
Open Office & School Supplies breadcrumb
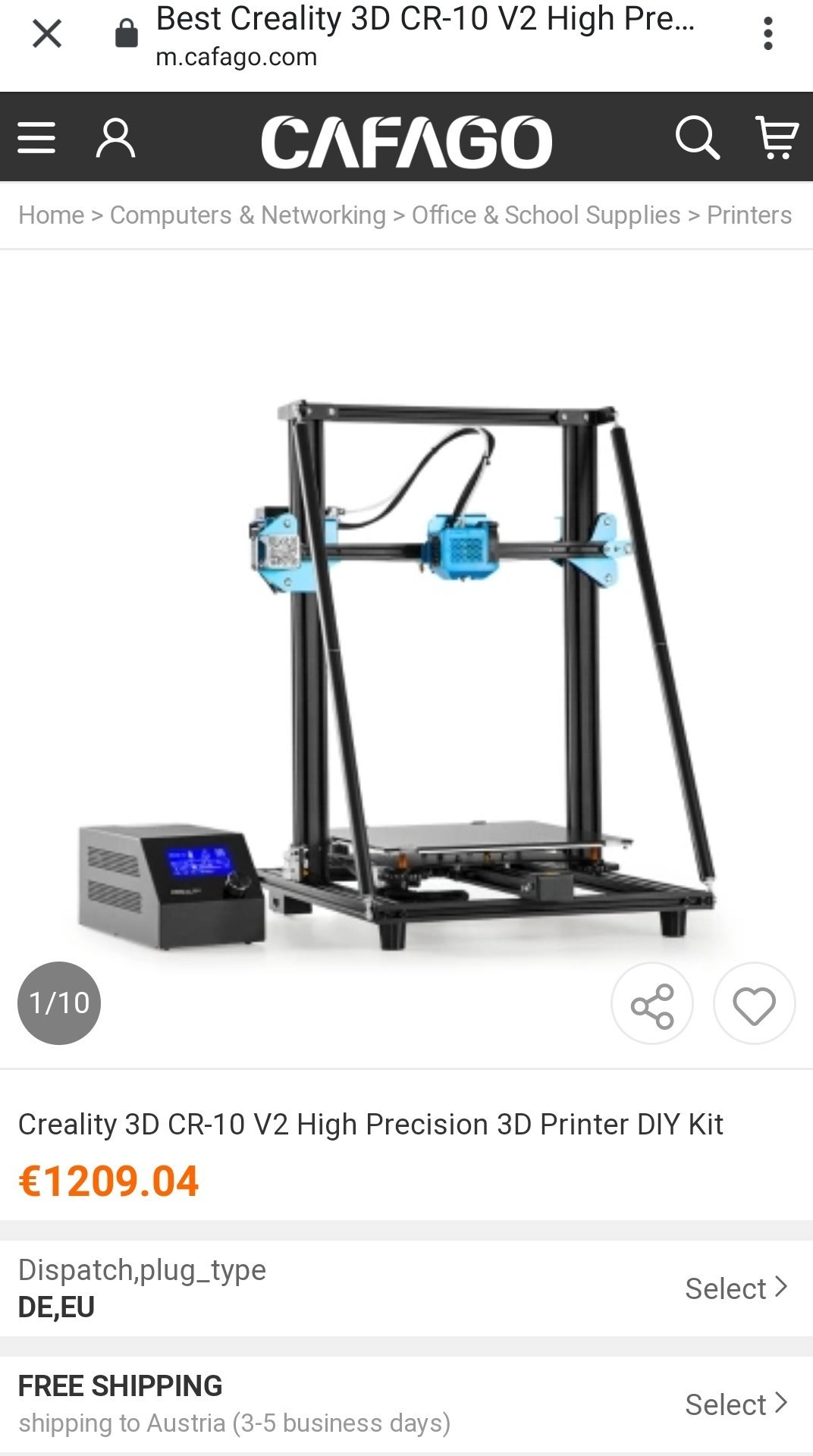tap(546, 215)
